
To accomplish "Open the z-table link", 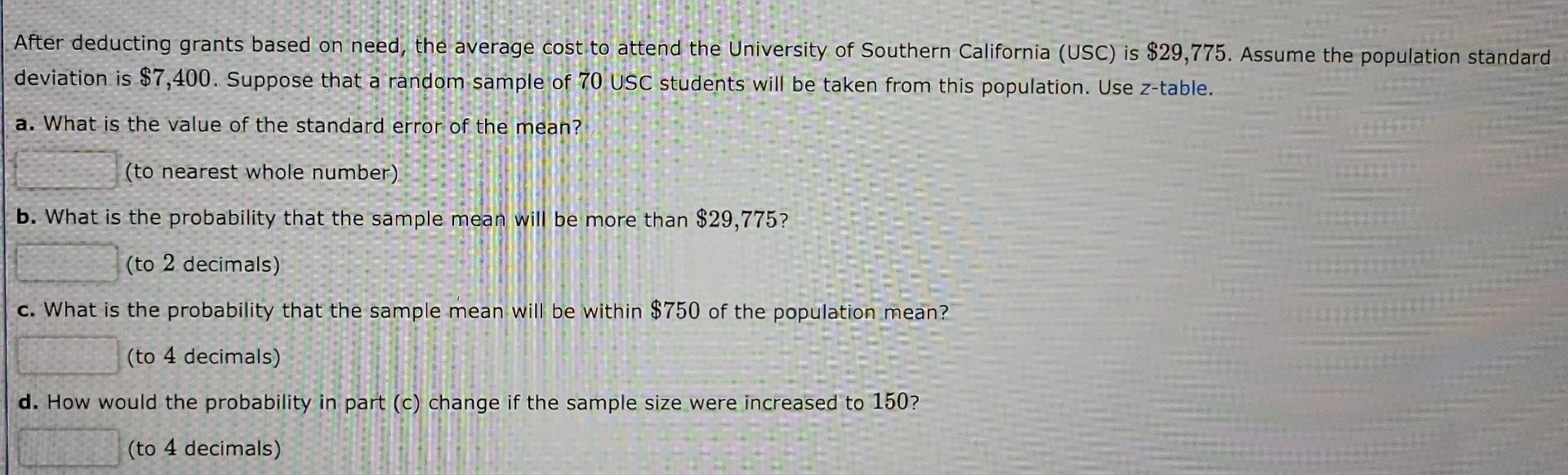I will coord(1174,88).
